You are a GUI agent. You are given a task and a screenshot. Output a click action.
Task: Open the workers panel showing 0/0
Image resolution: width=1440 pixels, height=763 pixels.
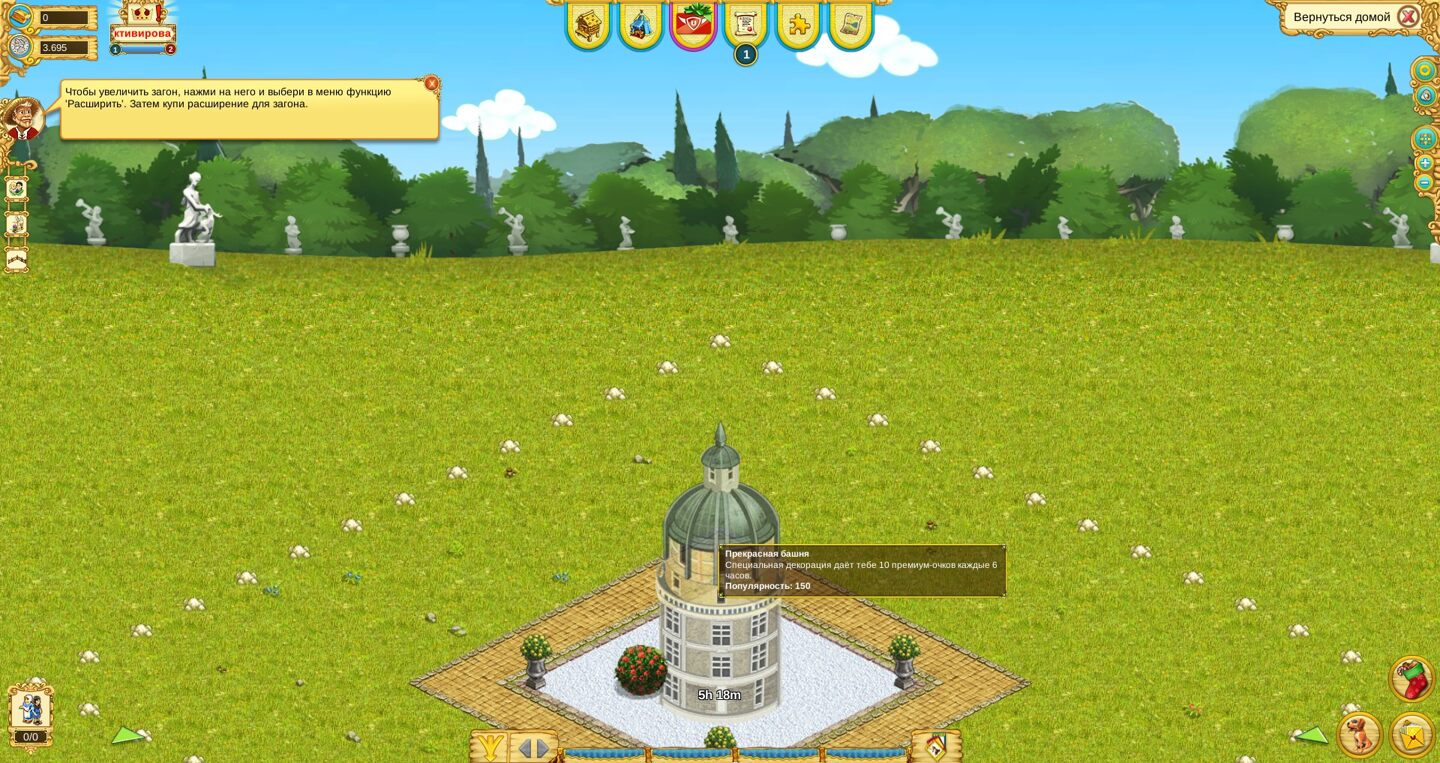31,714
